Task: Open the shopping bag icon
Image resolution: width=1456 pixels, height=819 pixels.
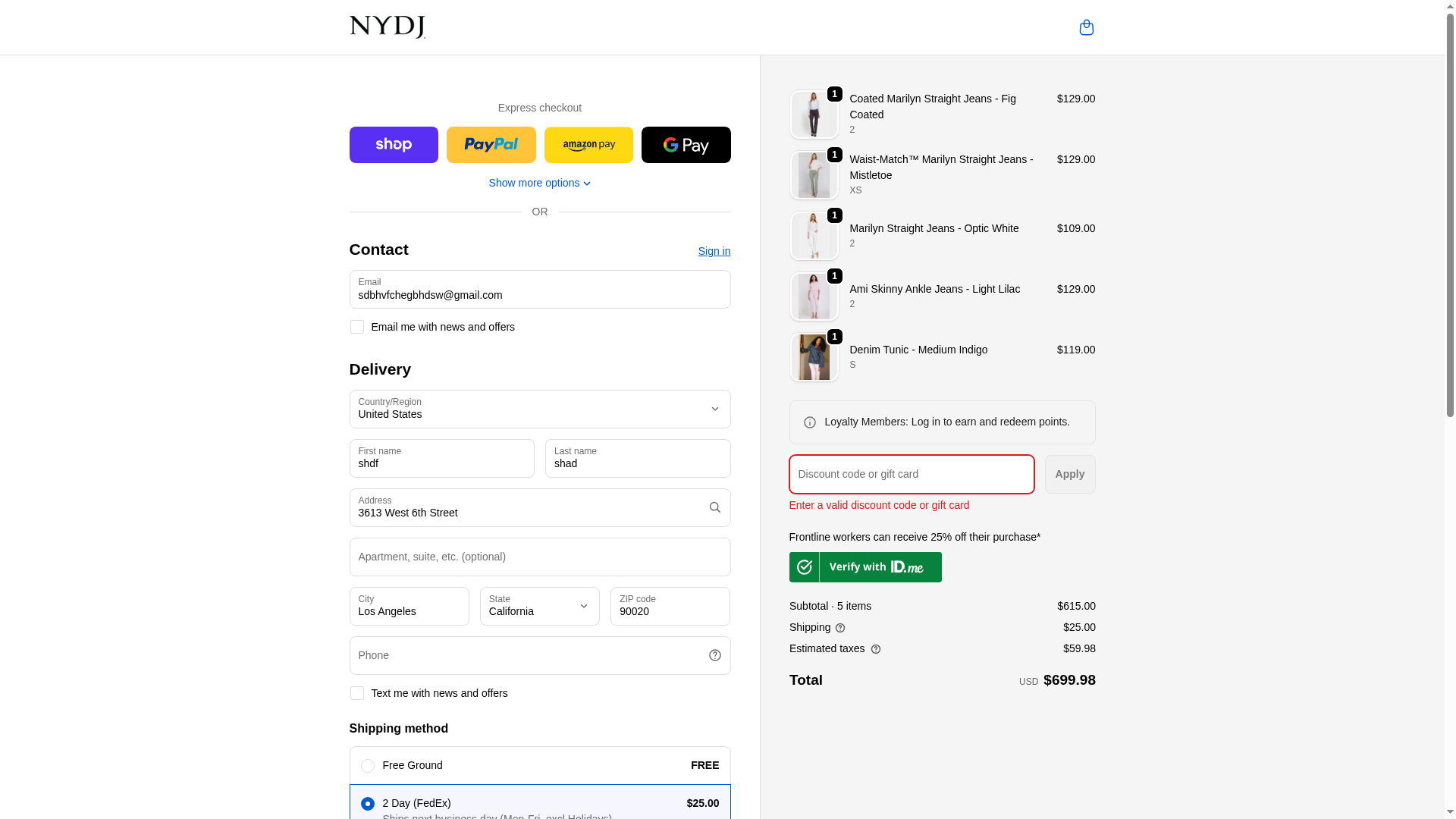Action: point(1086,27)
